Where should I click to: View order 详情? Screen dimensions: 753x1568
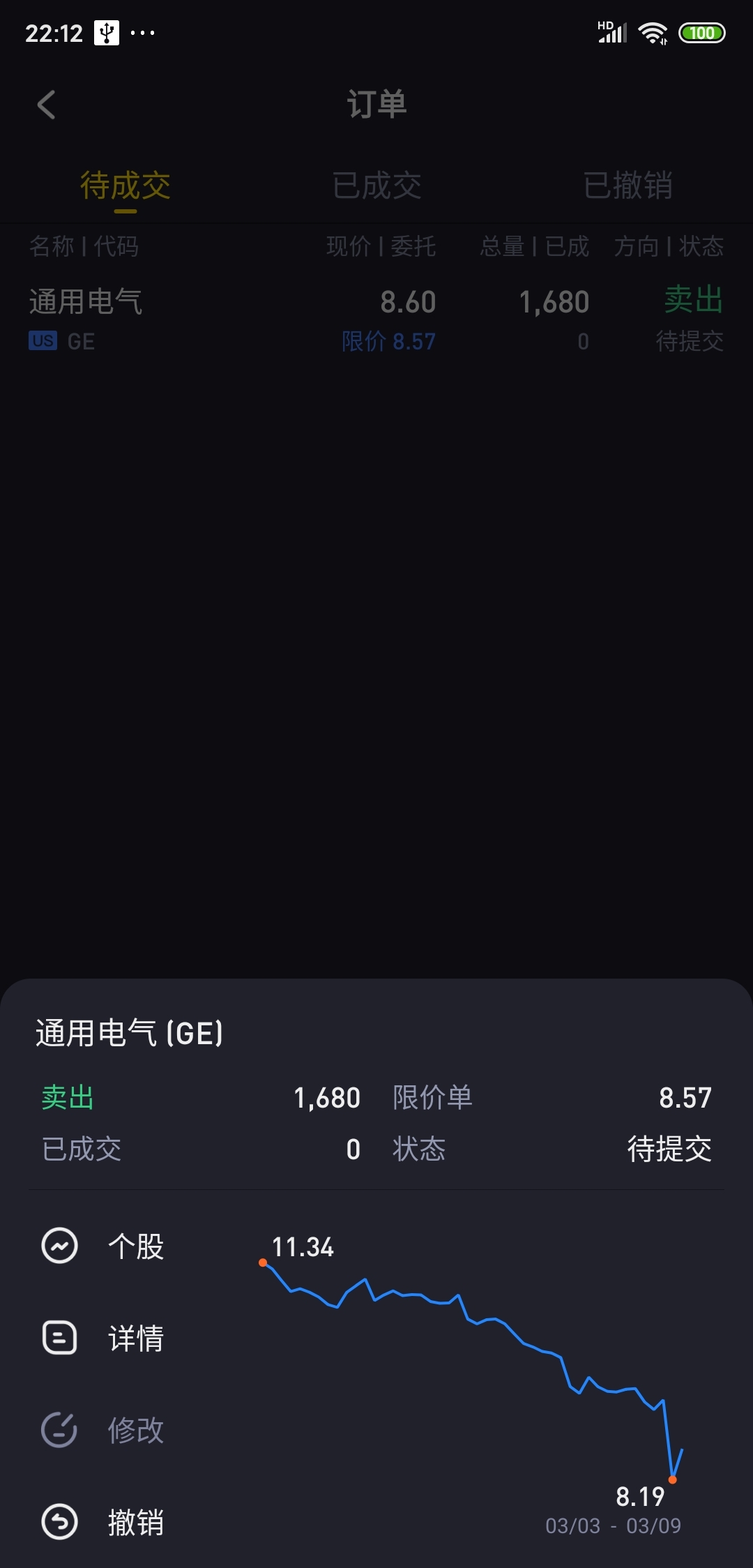[105, 1338]
